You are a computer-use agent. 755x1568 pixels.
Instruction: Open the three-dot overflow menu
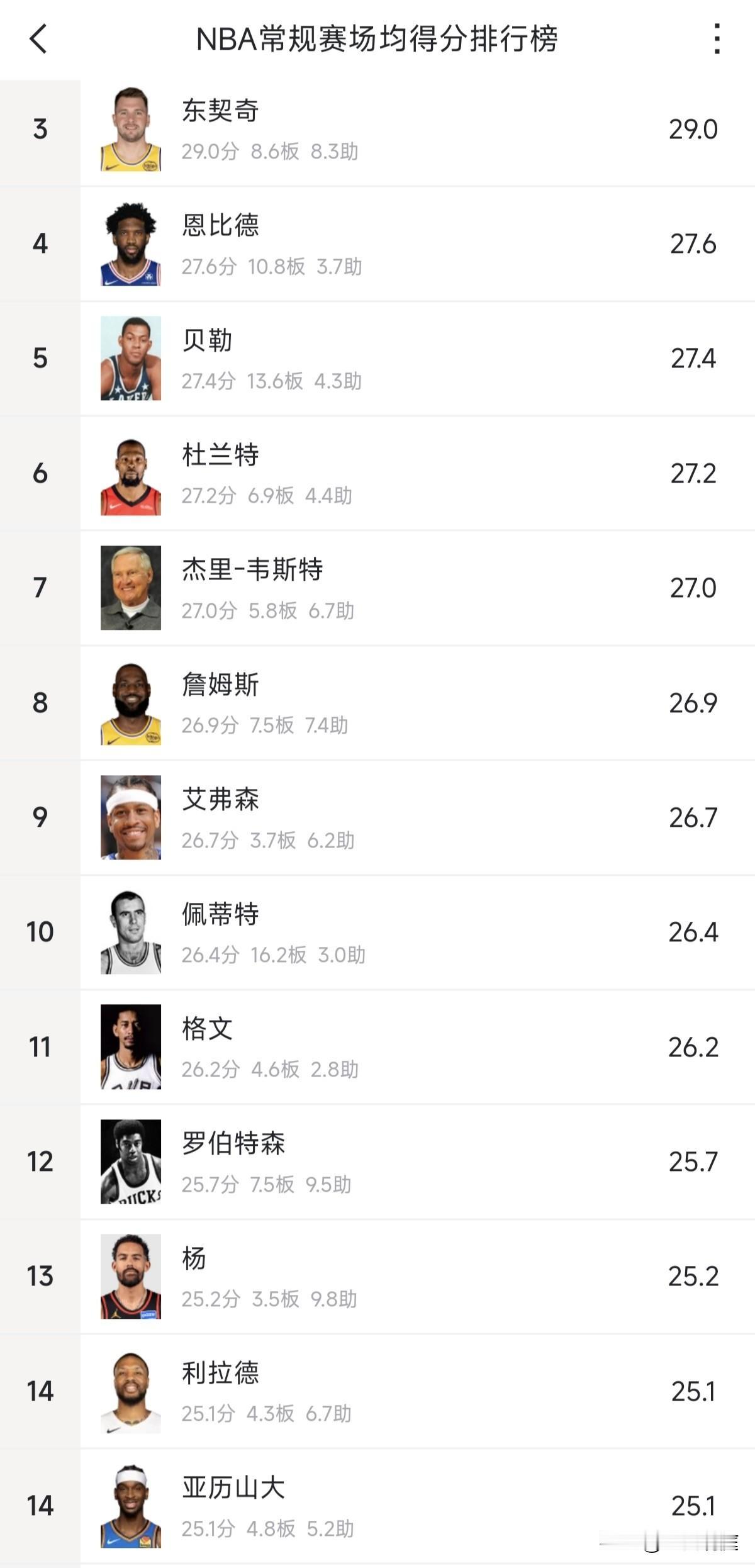(x=717, y=39)
